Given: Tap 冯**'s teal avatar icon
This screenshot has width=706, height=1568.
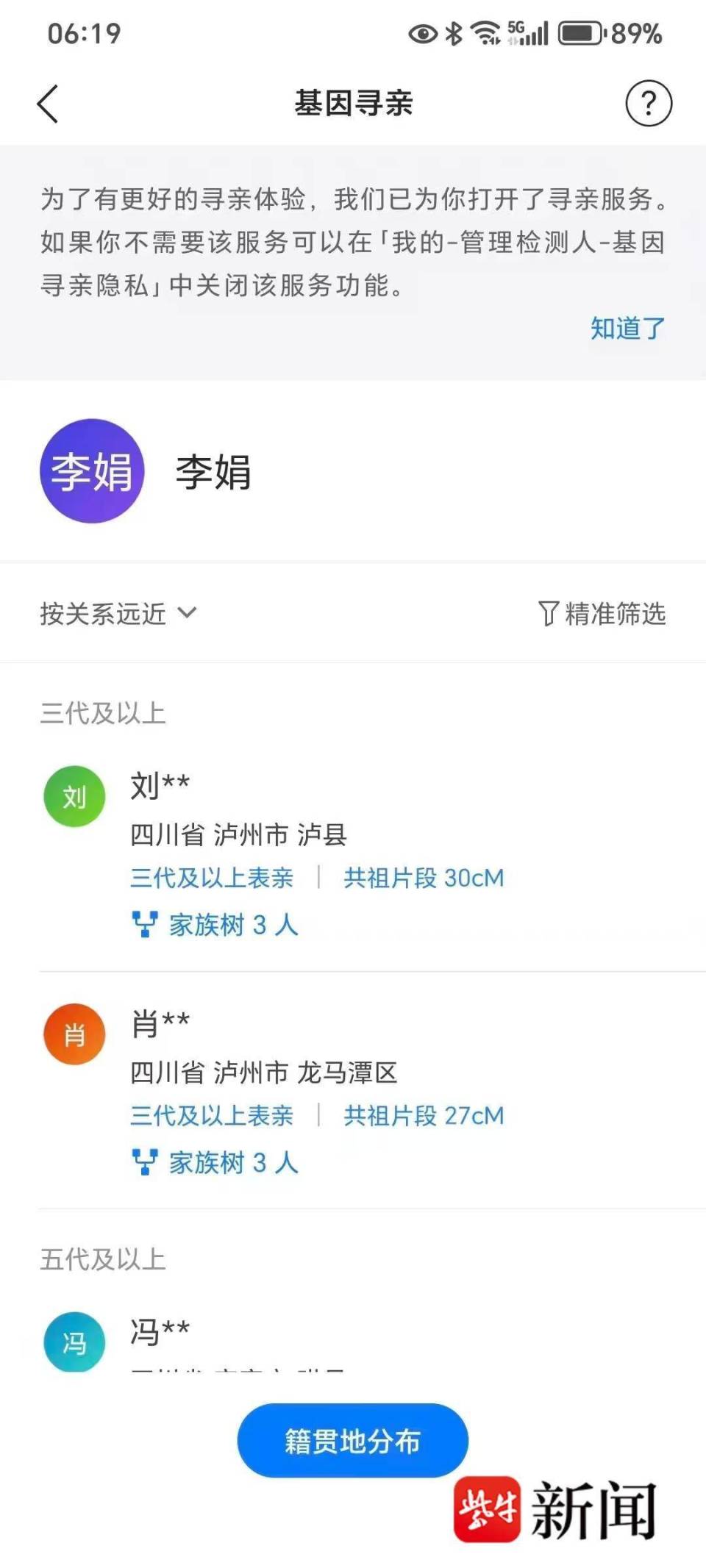Looking at the screenshot, I should click(x=74, y=1341).
